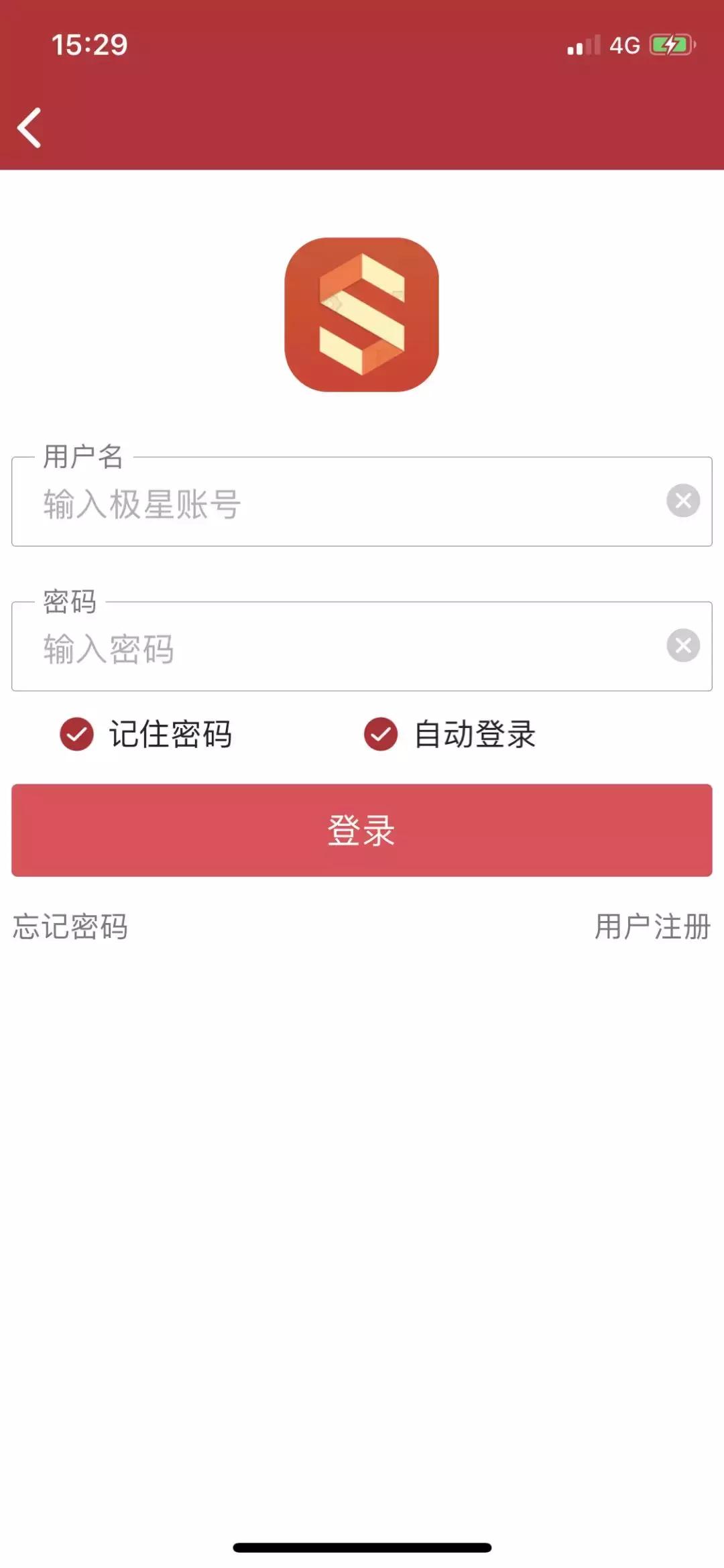
Task: Clear the username field using its X icon
Action: (x=682, y=499)
